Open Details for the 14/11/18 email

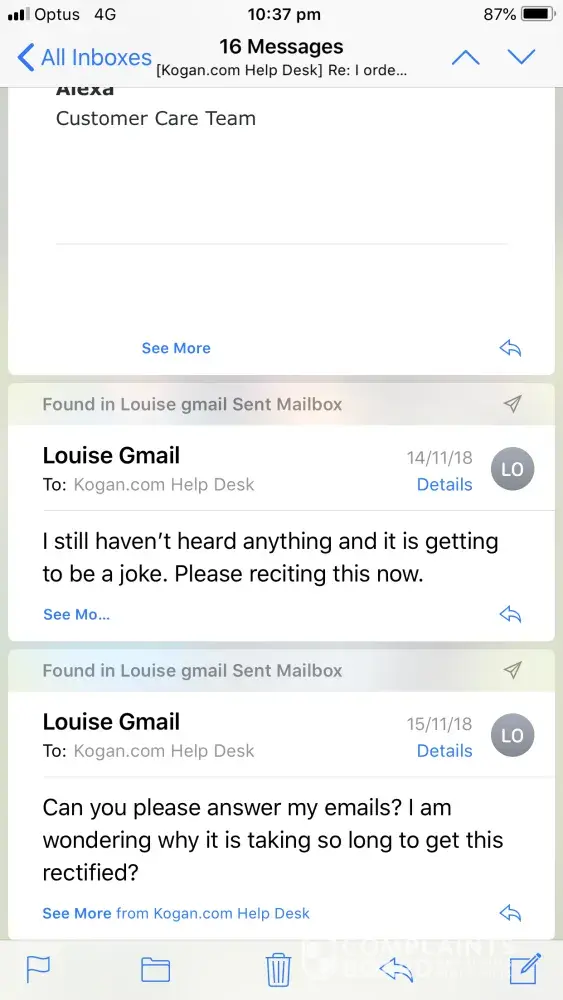tap(444, 485)
